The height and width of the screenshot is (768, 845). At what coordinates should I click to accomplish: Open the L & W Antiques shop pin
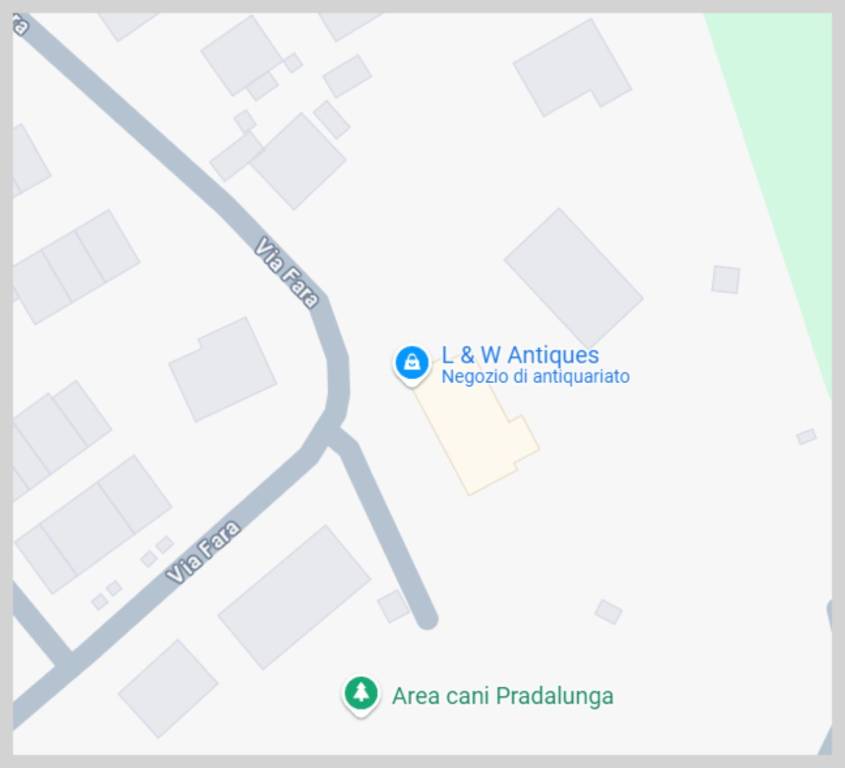tap(411, 363)
